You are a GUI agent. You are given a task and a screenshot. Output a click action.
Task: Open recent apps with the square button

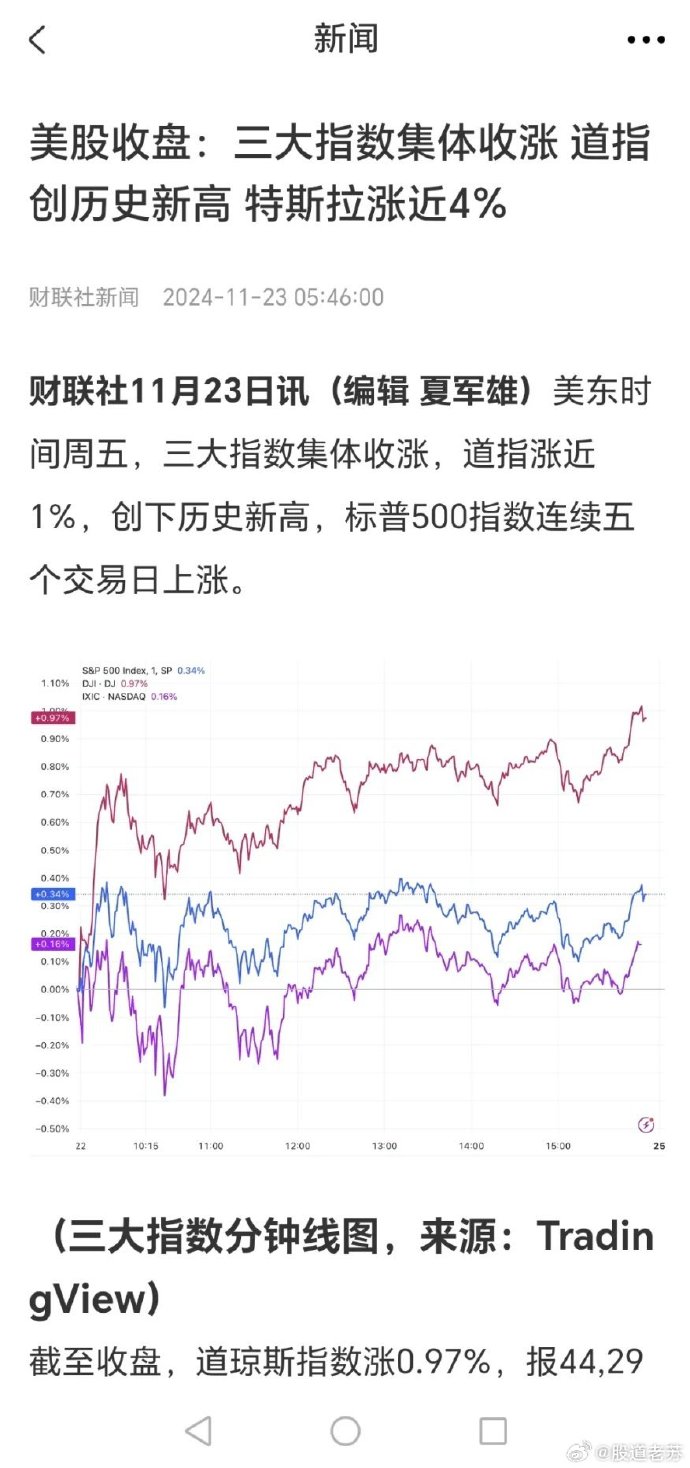[492, 1431]
